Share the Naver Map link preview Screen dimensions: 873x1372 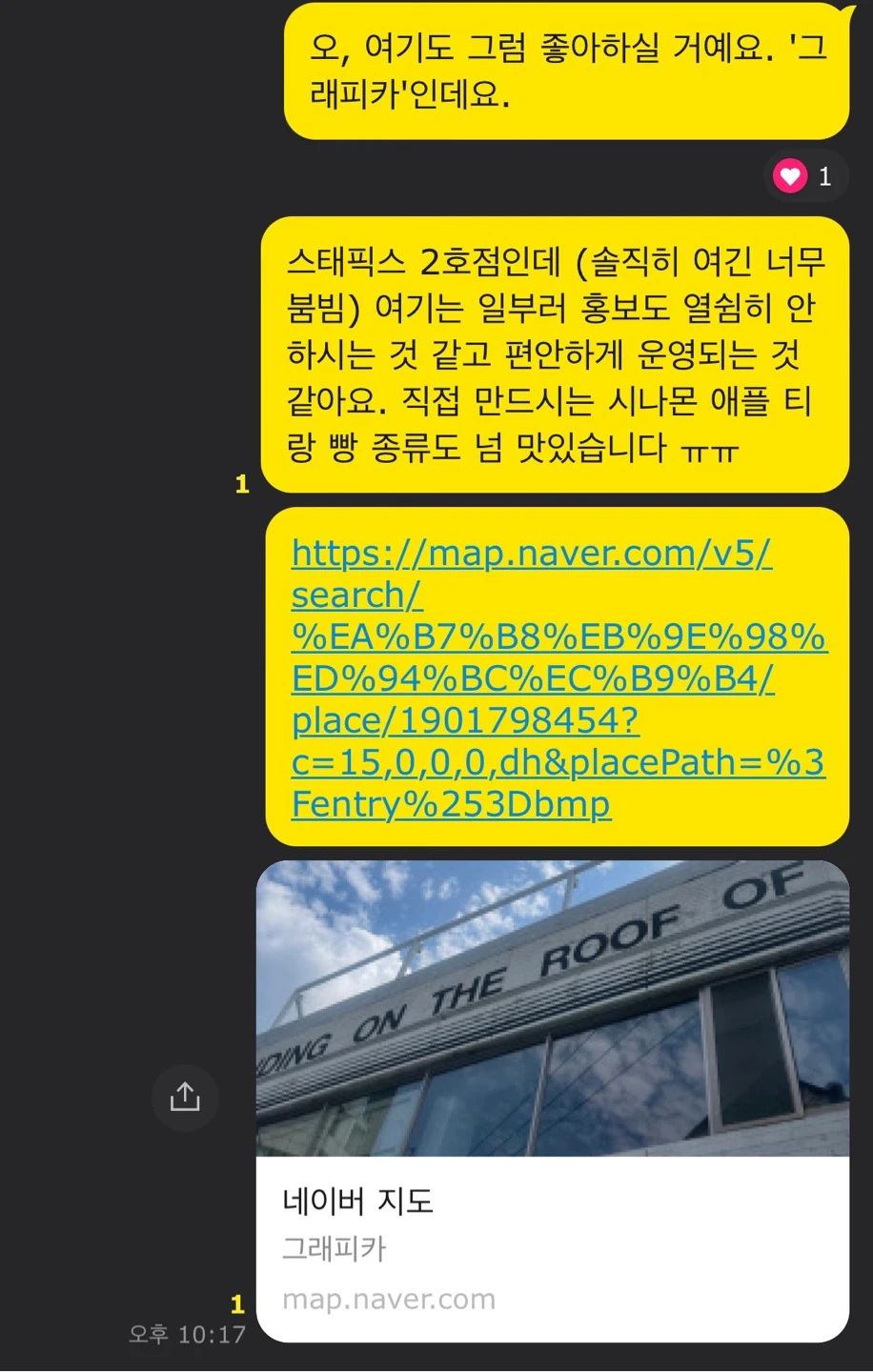pyautogui.click(x=185, y=1098)
